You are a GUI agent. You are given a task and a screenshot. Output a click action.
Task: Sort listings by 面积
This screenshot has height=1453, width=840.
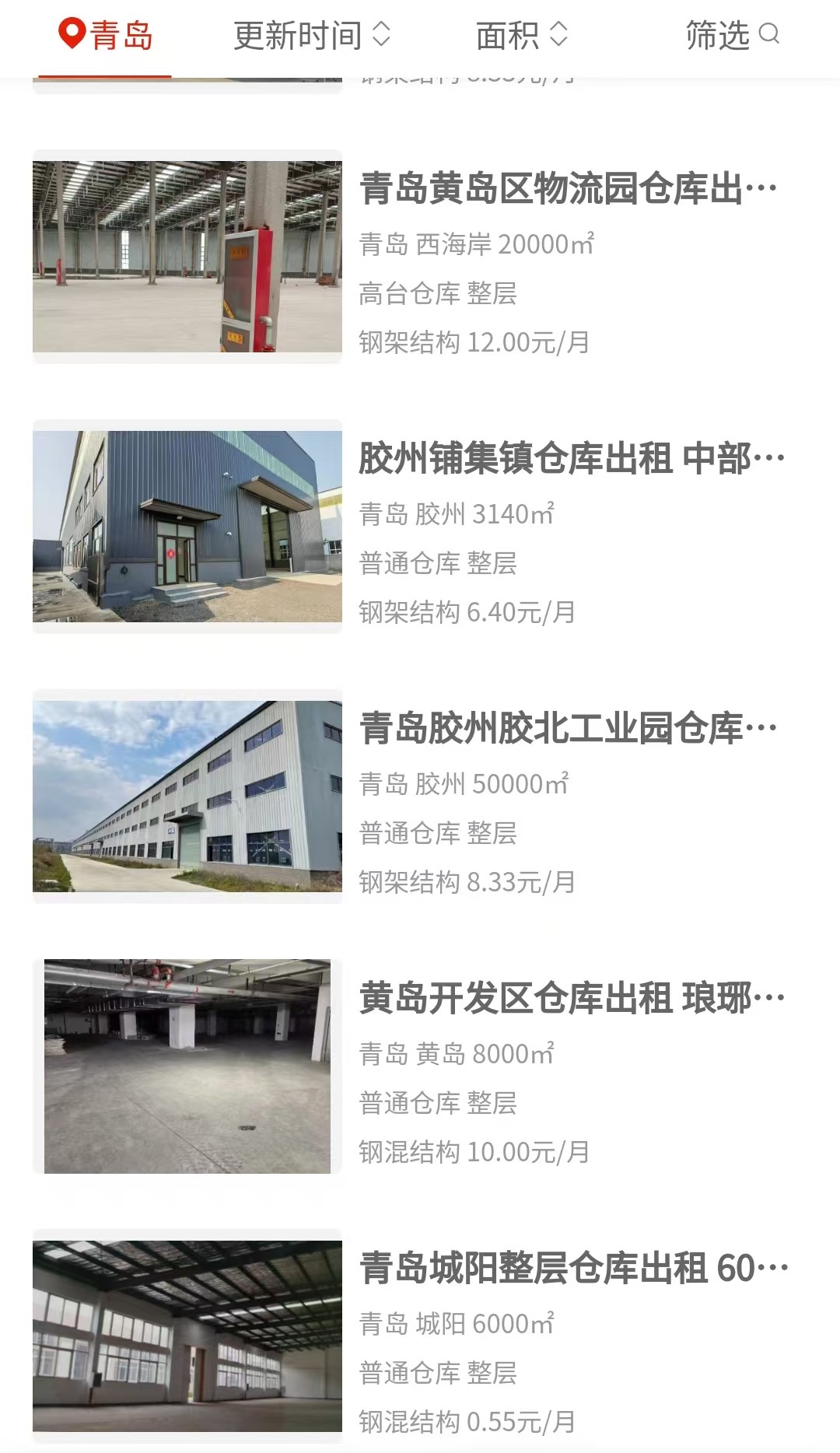[x=522, y=35]
